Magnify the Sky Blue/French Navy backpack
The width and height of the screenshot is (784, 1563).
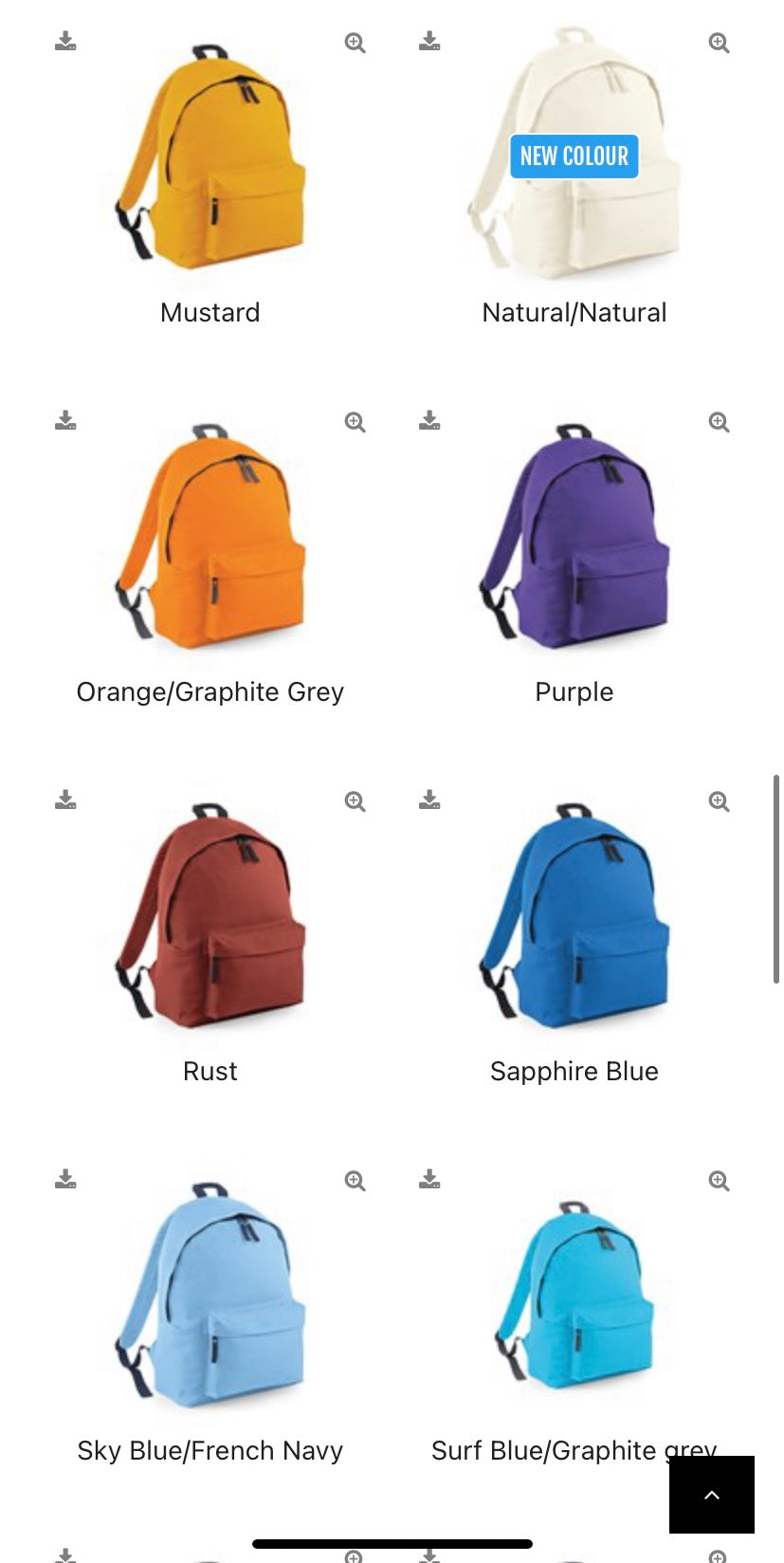pyautogui.click(x=355, y=1181)
